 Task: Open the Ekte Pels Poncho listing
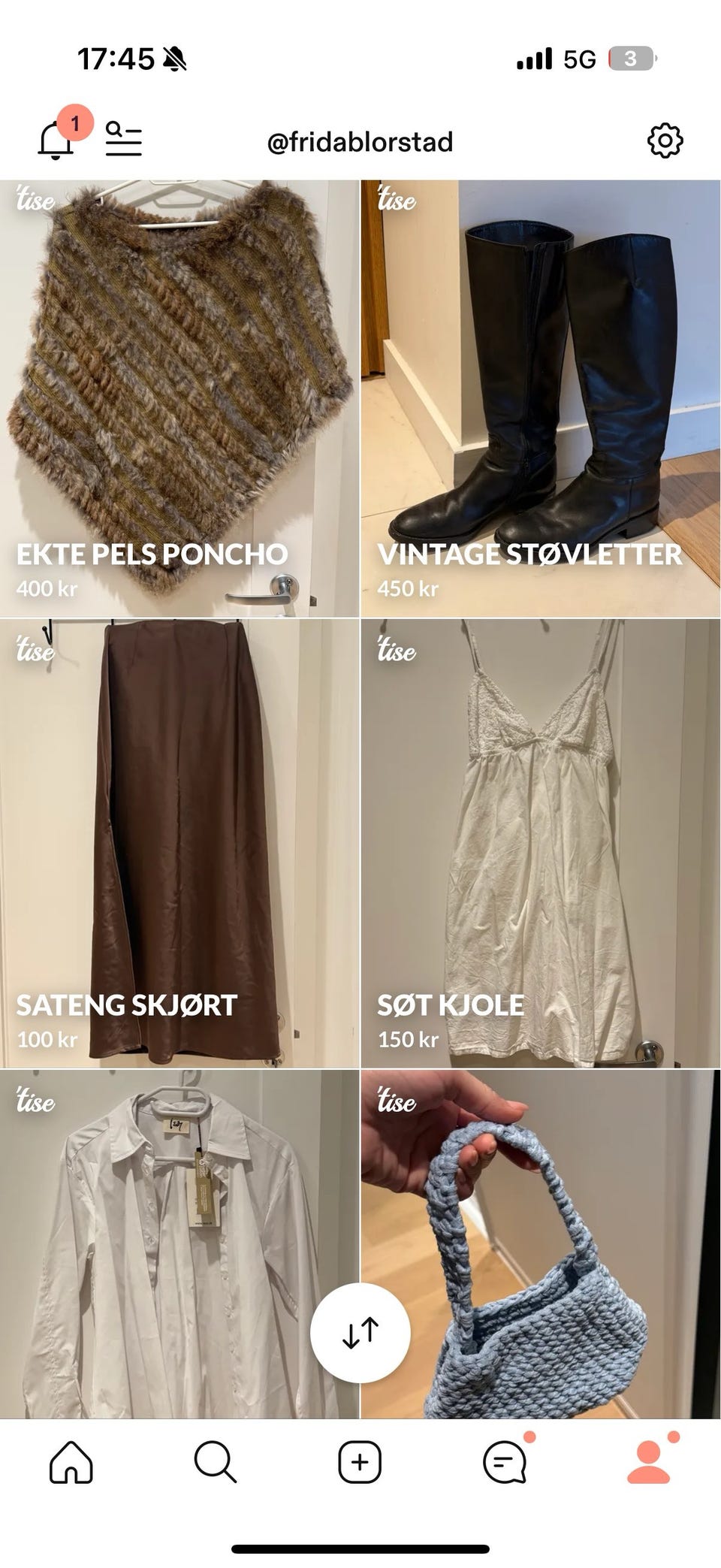pos(180,376)
